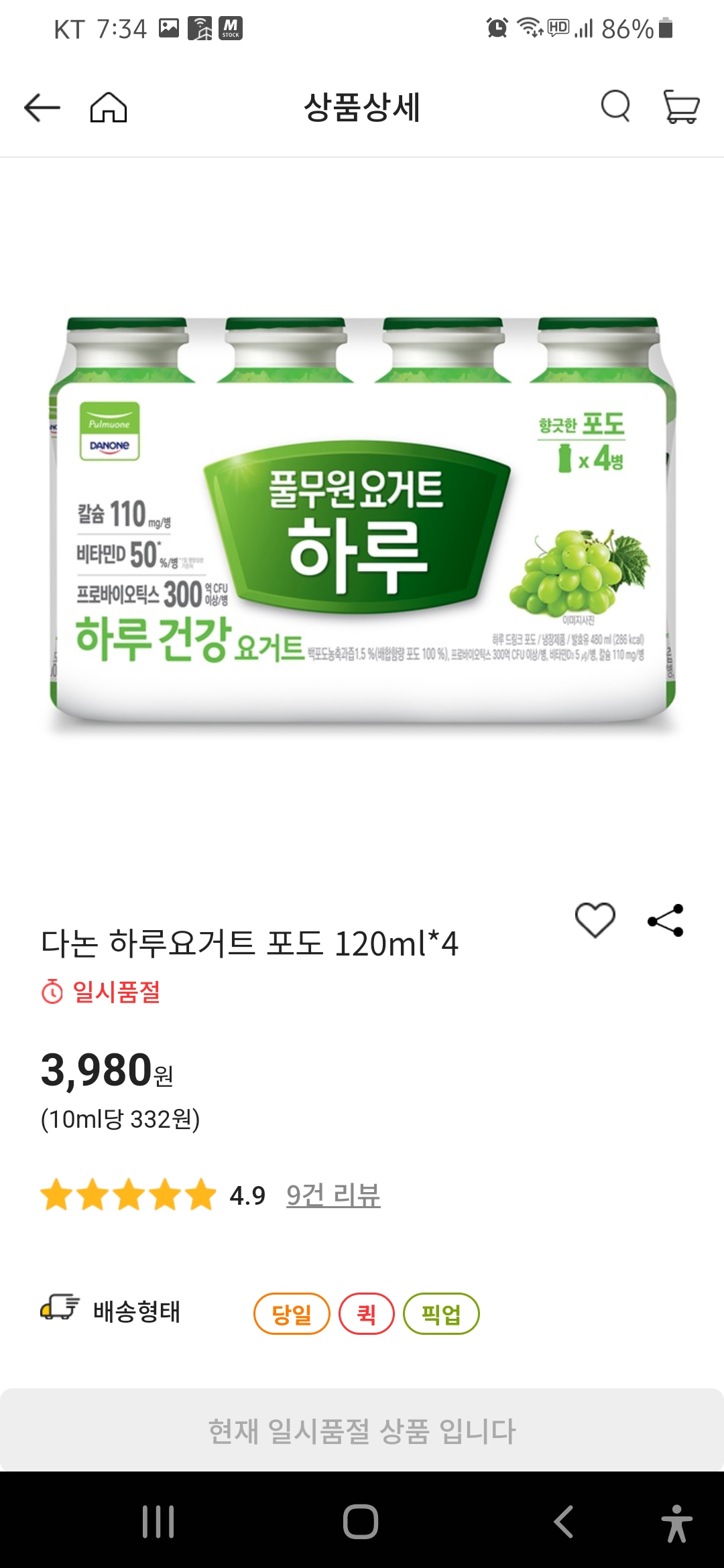Tap the 4.9 star rating display
Viewport: 724px width, 1568px height.
(154, 1195)
